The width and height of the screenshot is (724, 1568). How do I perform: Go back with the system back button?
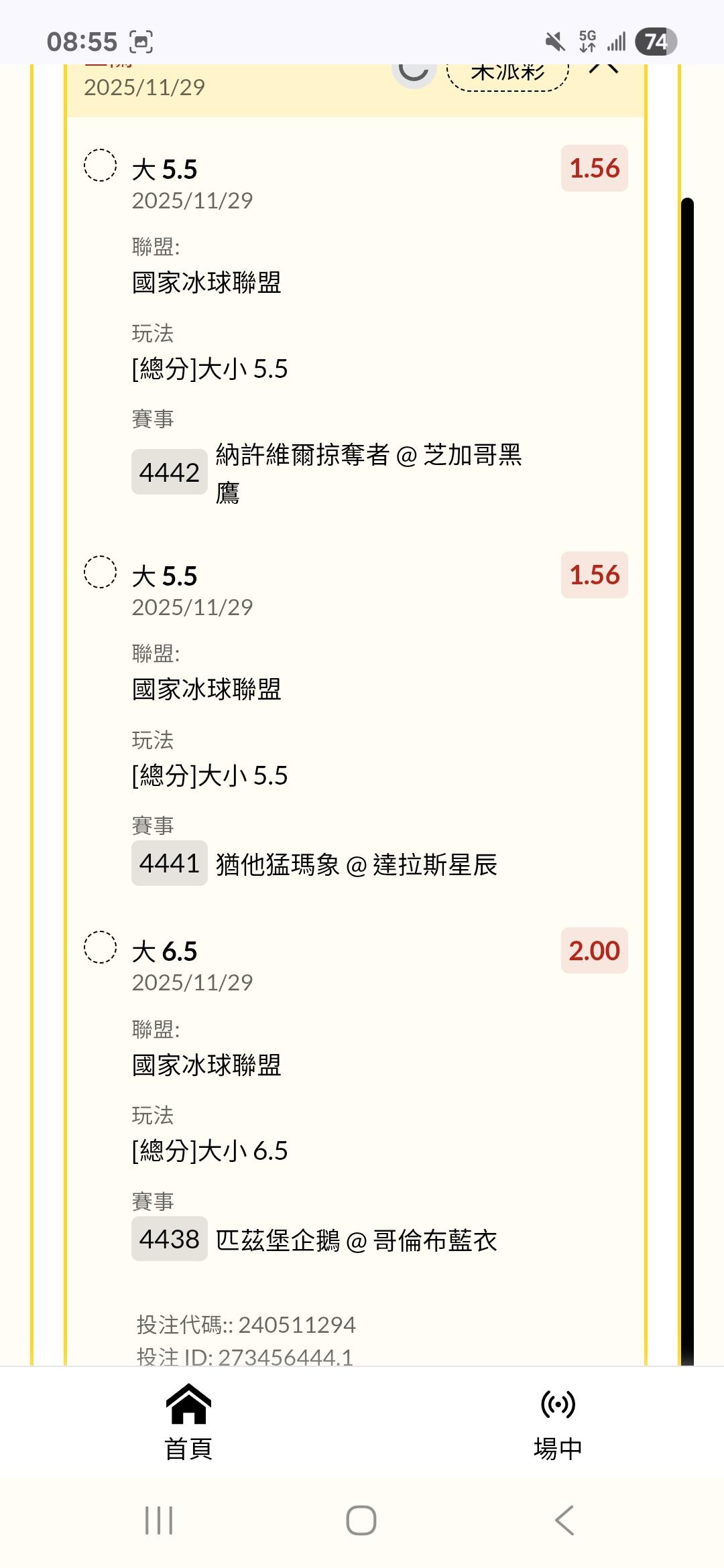click(564, 1520)
